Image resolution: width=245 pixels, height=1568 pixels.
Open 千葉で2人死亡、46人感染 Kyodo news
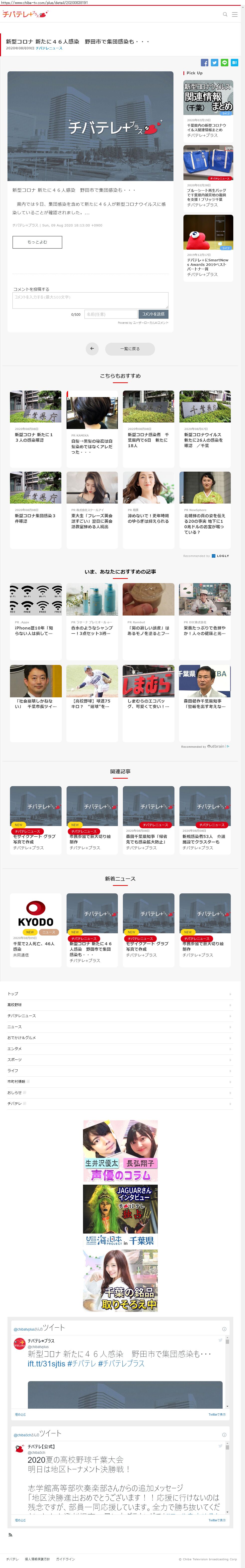(35, 926)
